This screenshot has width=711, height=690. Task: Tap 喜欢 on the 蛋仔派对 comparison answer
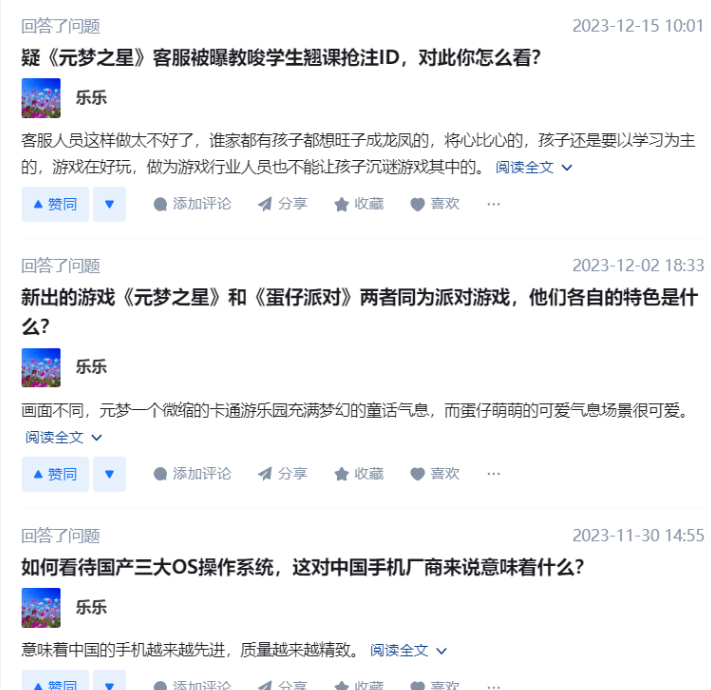point(435,474)
